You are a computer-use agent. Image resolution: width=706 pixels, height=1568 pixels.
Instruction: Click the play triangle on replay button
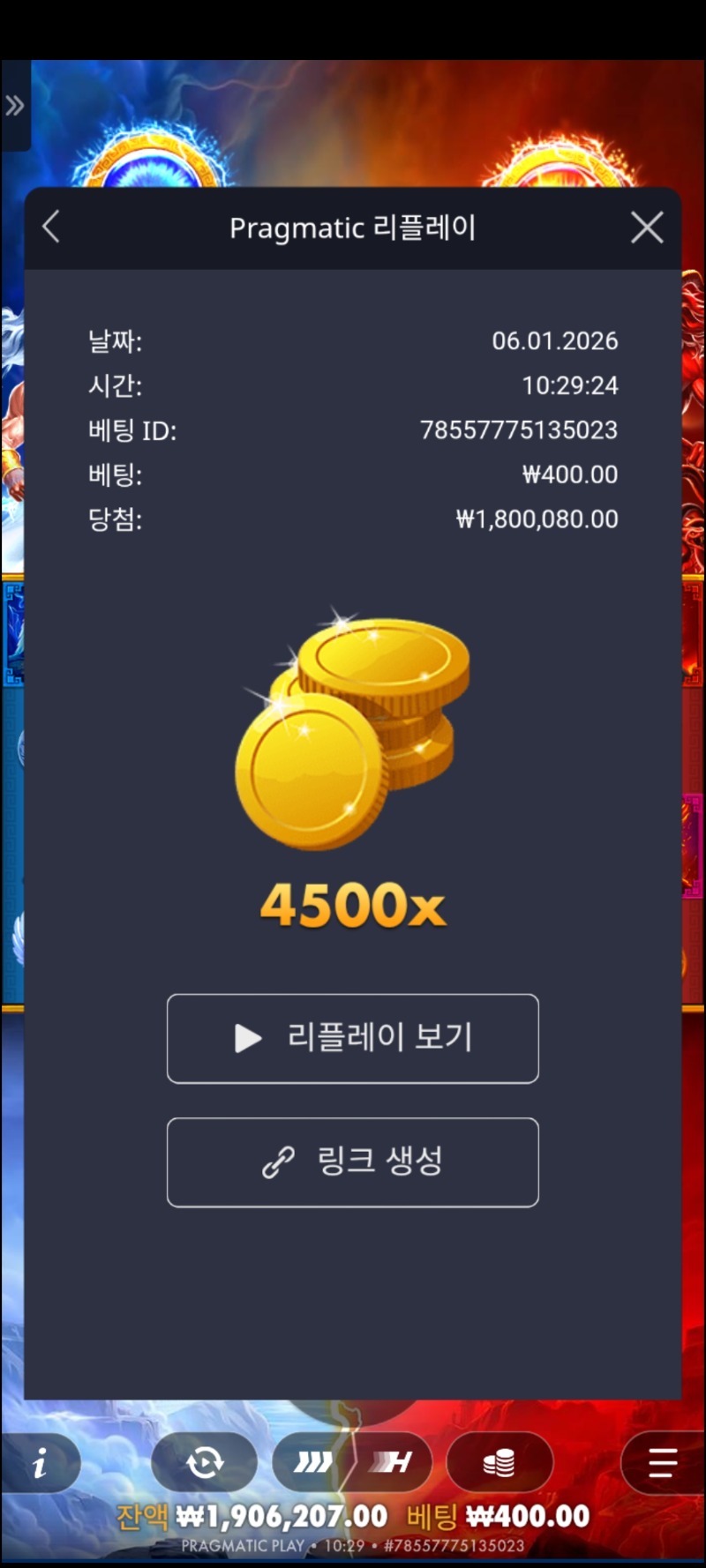pyautogui.click(x=247, y=1039)
